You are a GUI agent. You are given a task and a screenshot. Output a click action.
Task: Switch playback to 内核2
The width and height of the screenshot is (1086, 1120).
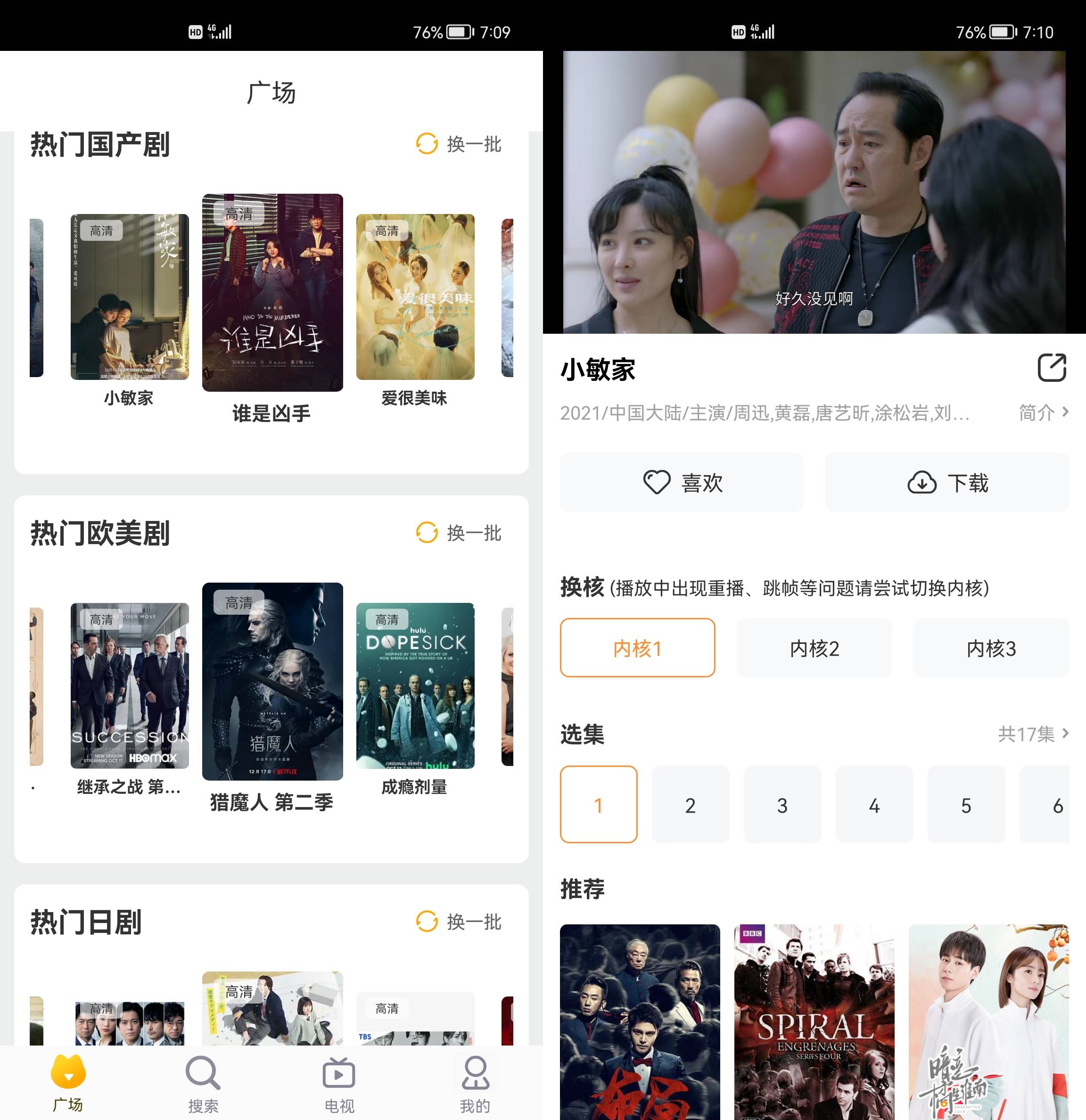coord(814,648)
